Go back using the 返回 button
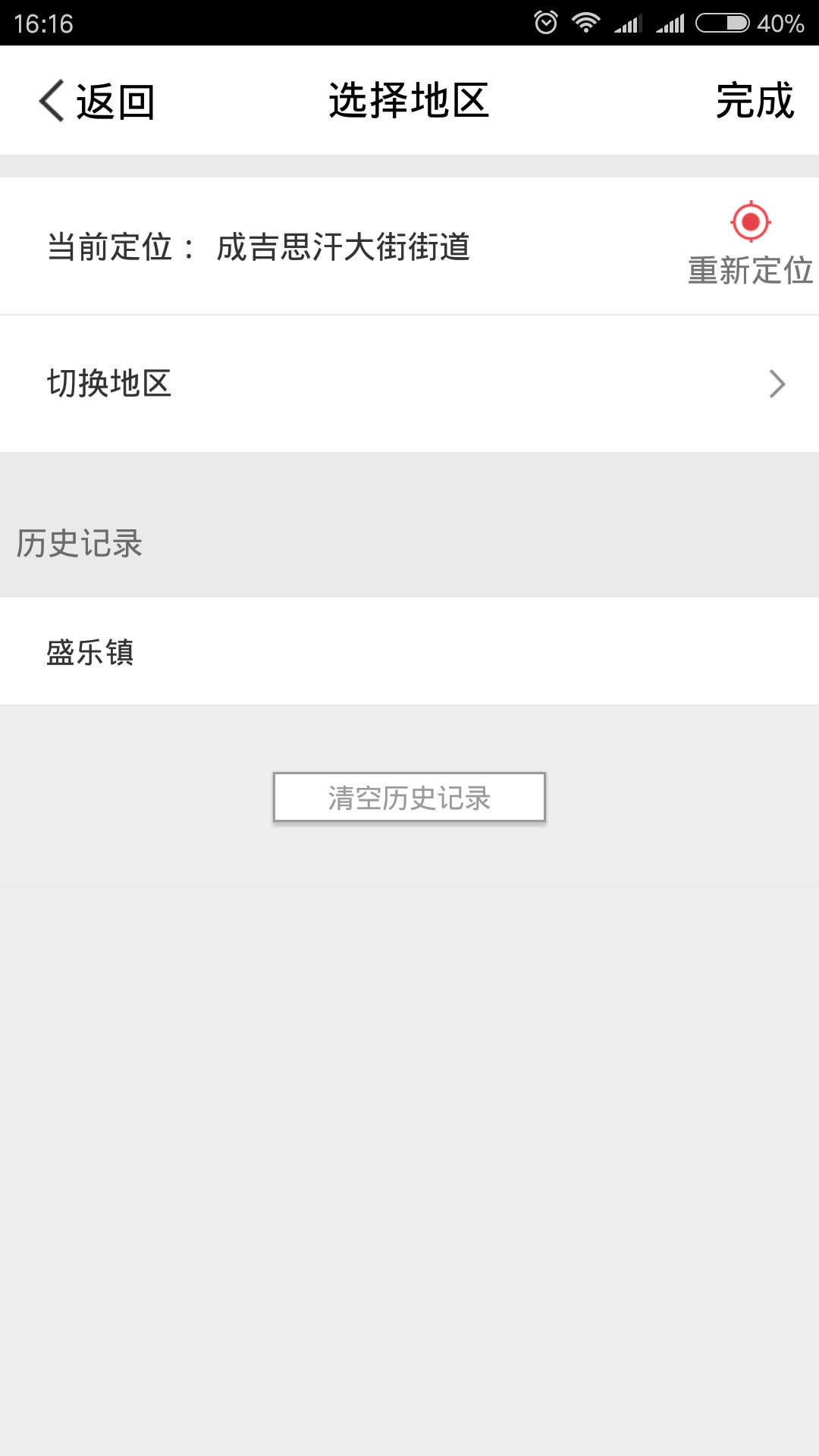The height and width of the screenshot is (1456, 819). coord(97,102)
